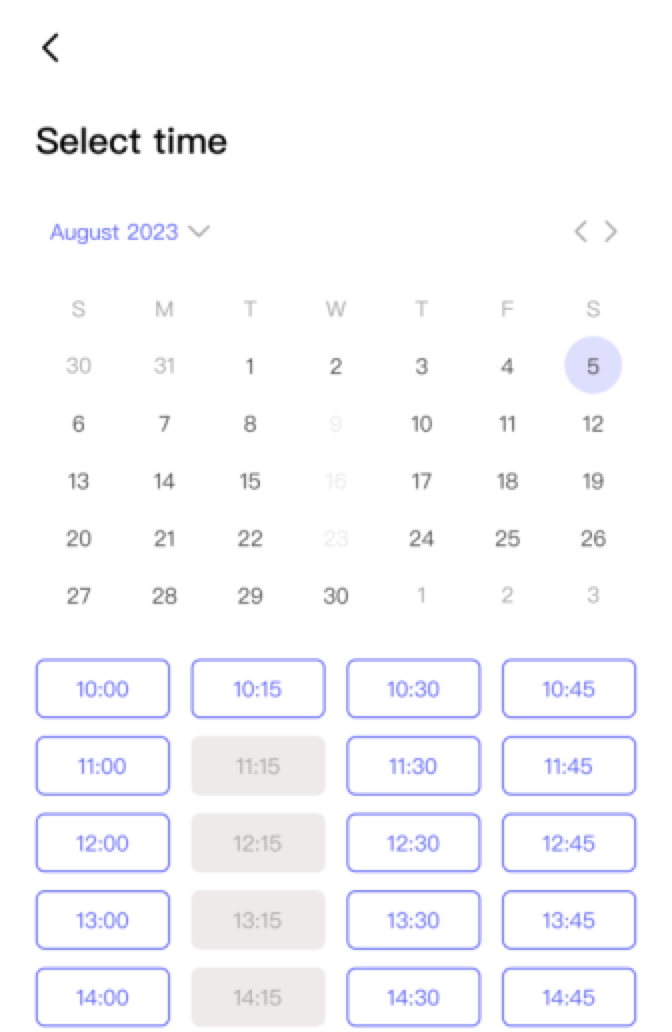Pick August 30 on the calendar
This screenshot has width=672, height=1032.
pyautogui.click(x=336, y=596)
